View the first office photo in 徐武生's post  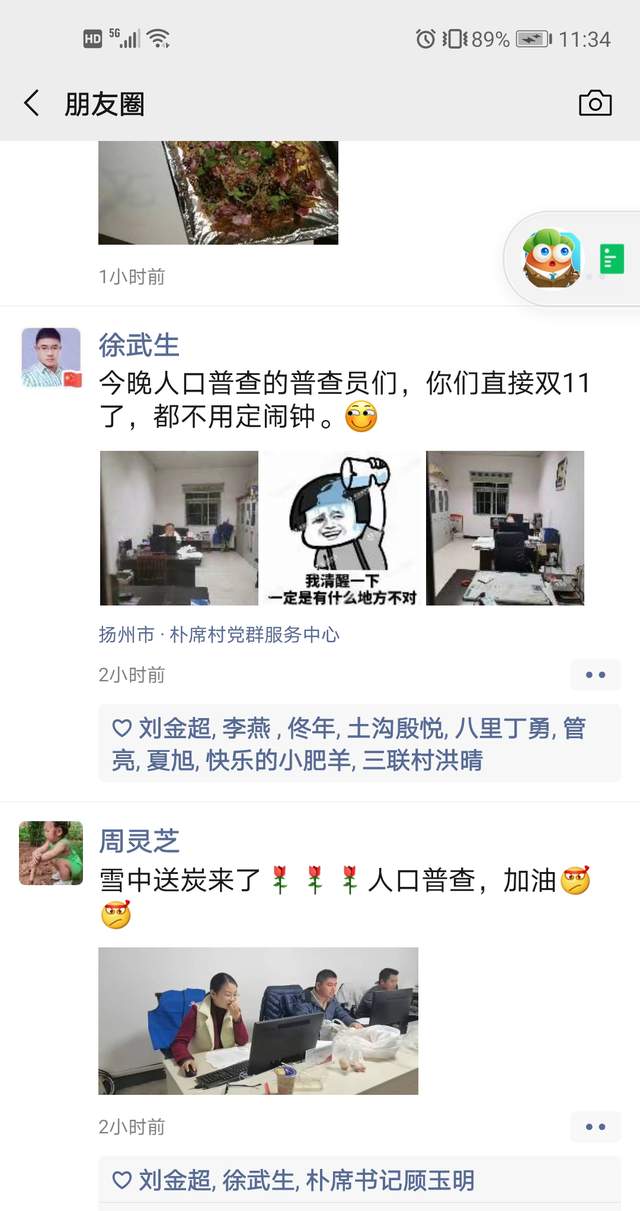(179, 528)
